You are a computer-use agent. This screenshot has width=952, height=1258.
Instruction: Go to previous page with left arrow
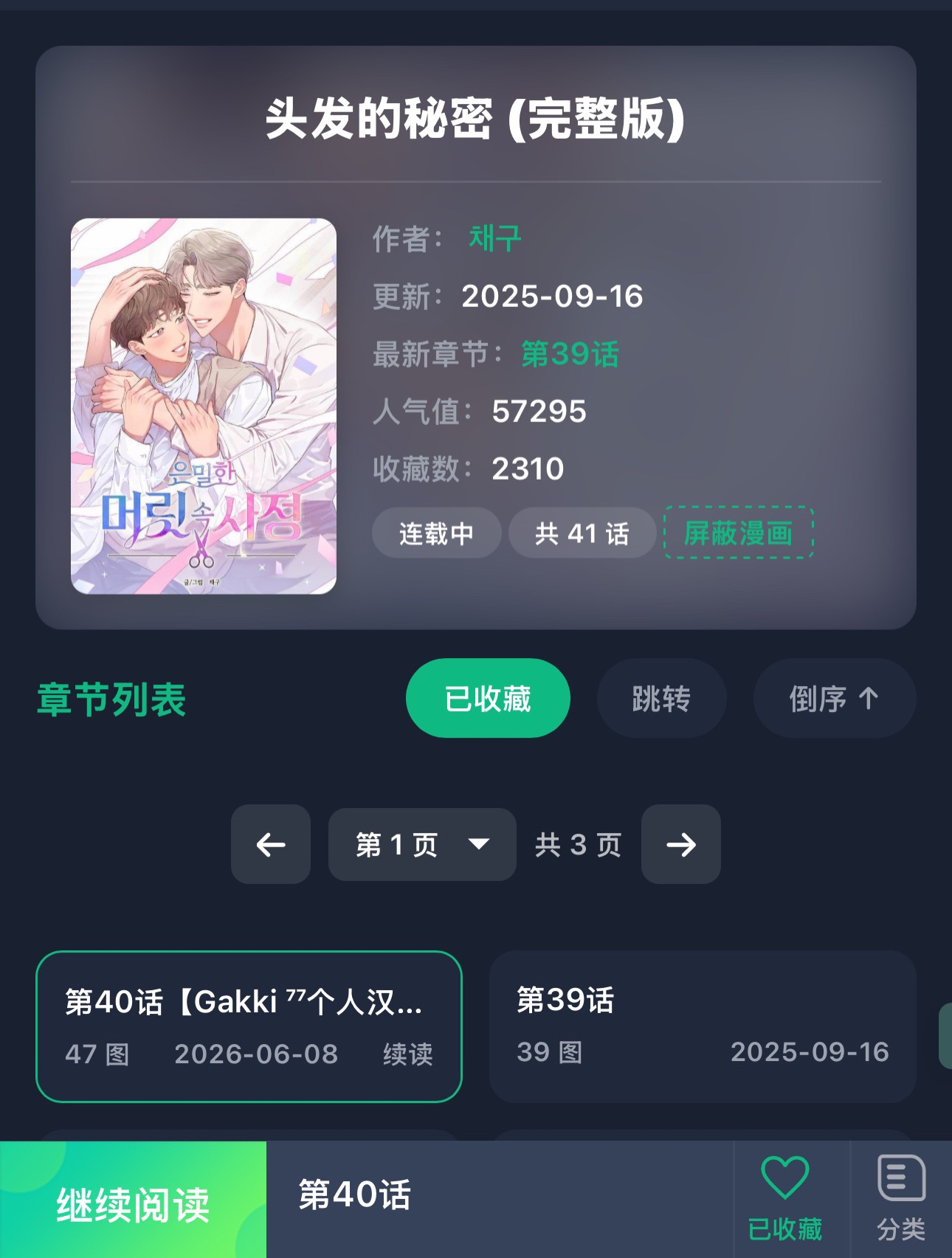[x=271, y=844]
